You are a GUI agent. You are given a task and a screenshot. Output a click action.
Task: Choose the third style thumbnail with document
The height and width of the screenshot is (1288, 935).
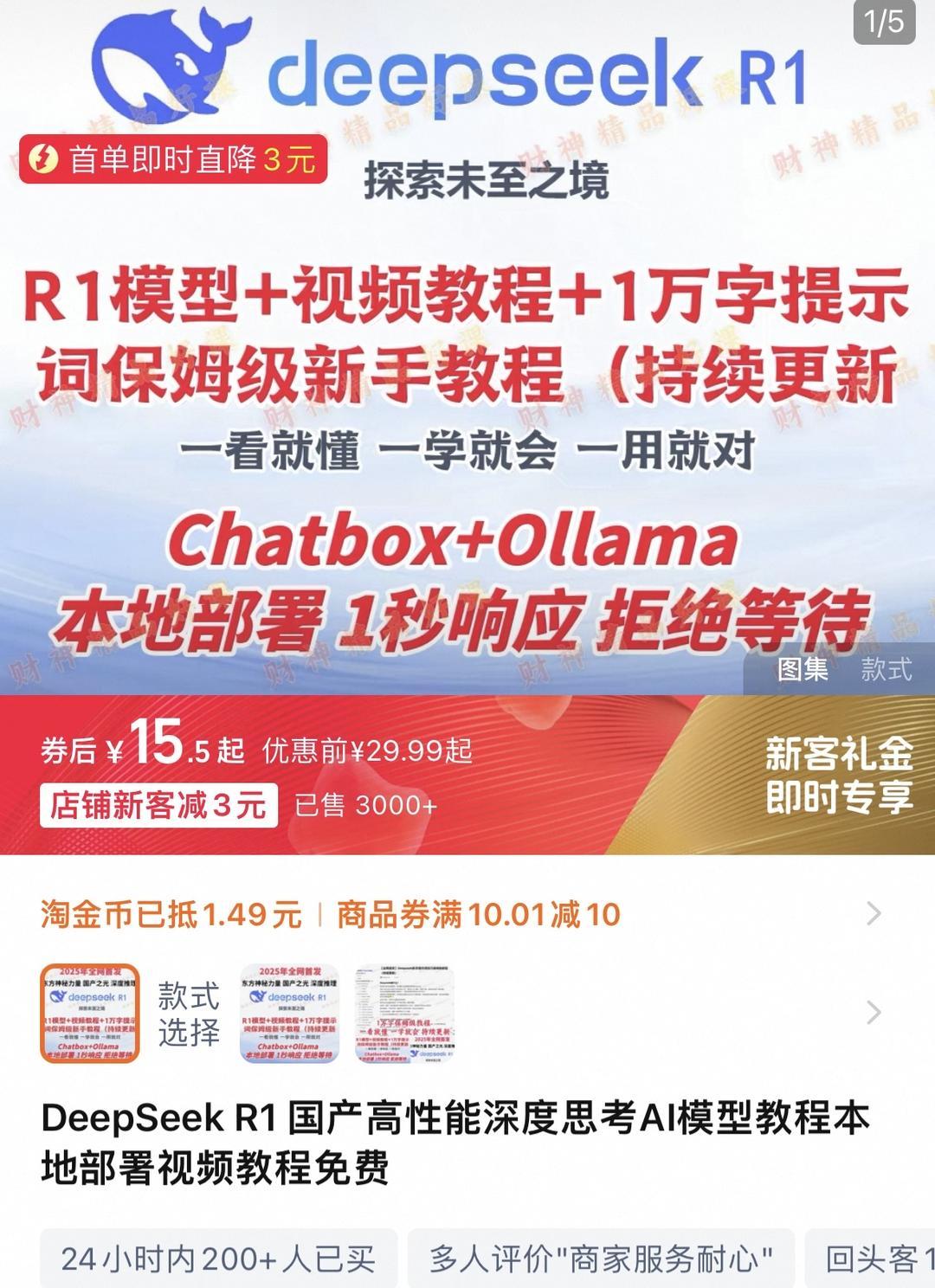405,1013
